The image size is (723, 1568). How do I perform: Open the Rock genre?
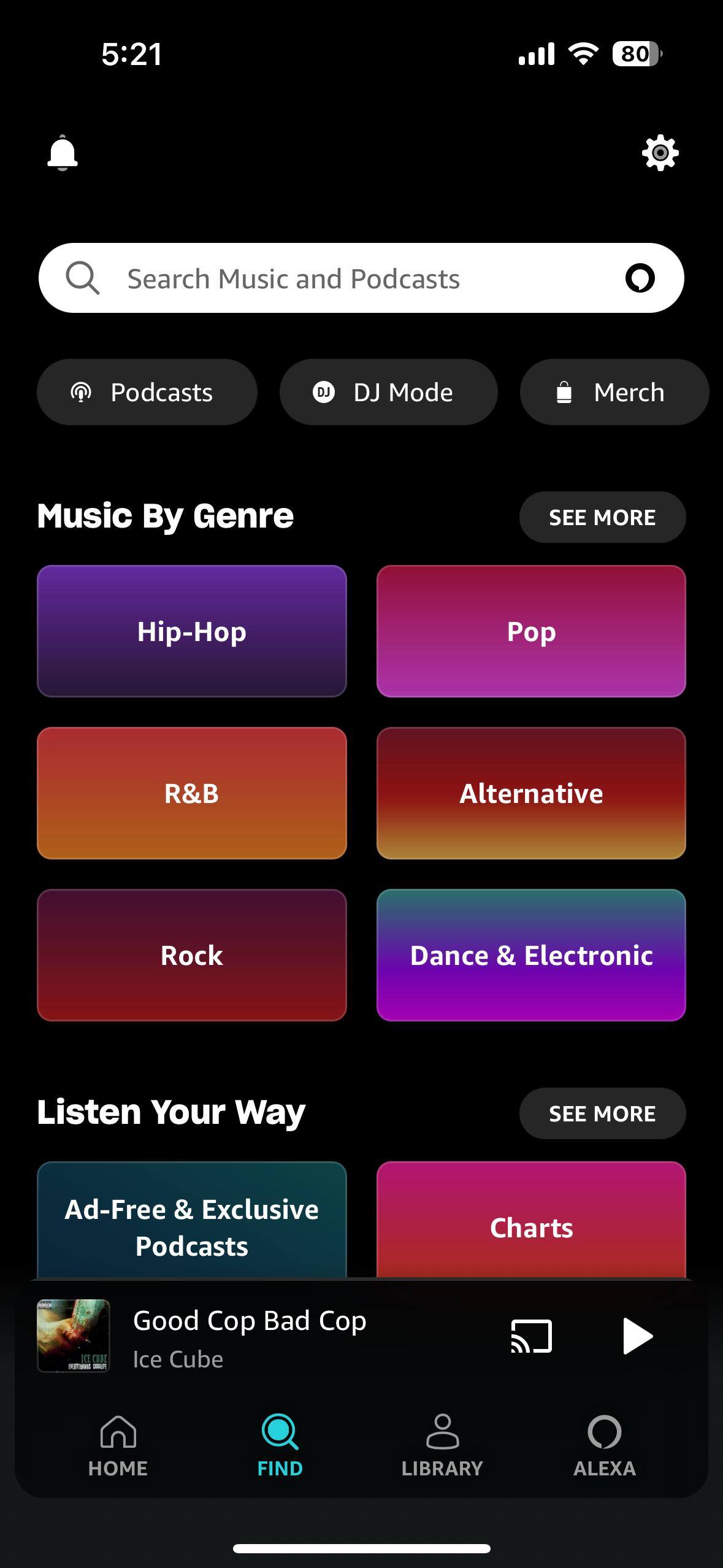192,955
